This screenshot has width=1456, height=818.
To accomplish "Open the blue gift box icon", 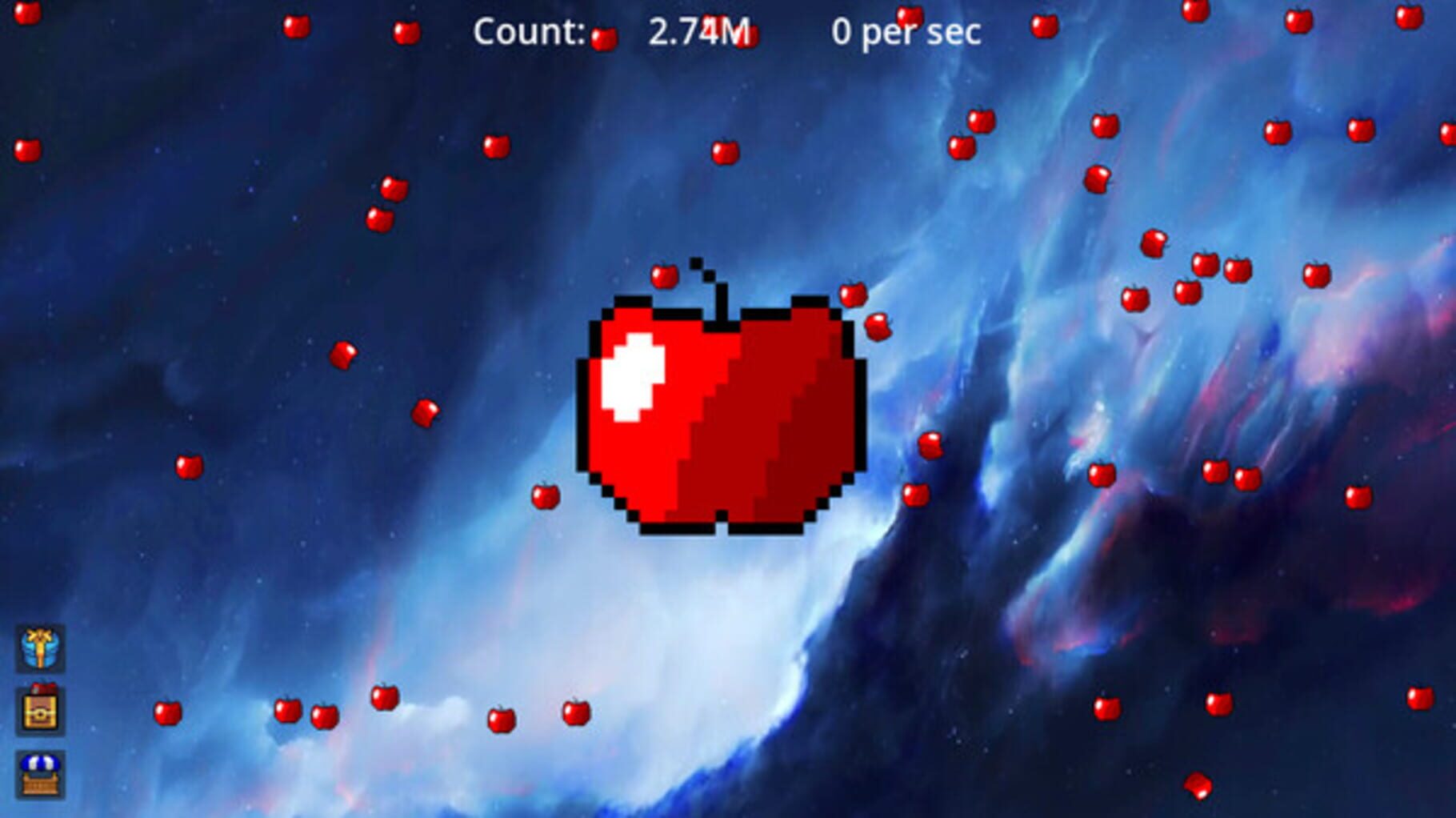I will click(x=40, y=648).
